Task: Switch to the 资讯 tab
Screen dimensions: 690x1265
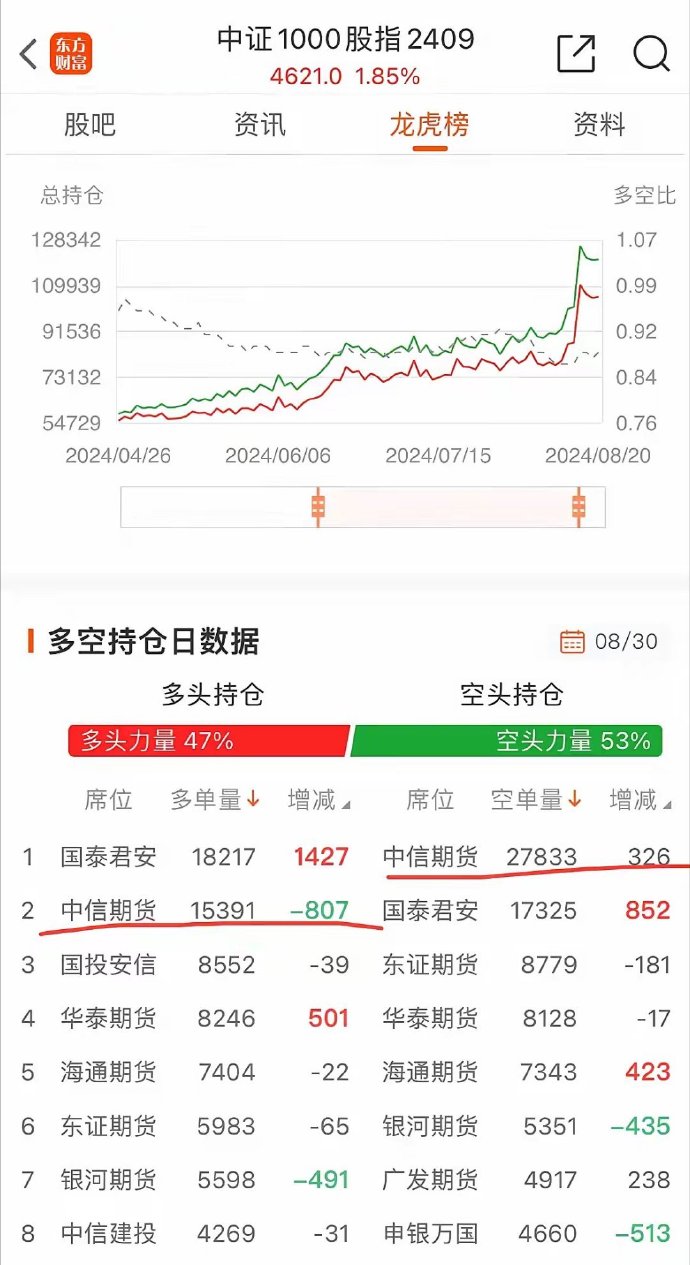Action: click(x=260, y=125)
